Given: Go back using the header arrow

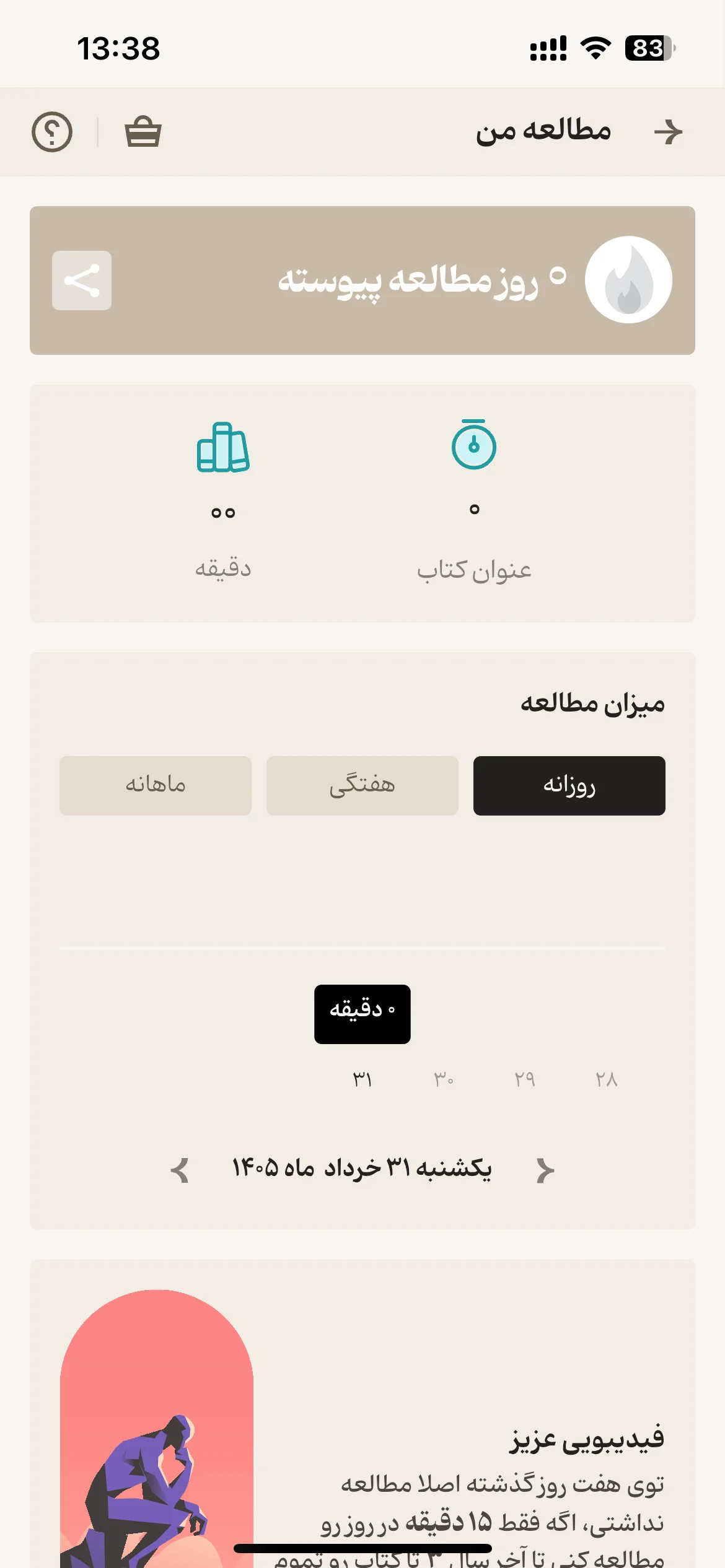Looking at the screenshot, I should (668, 132).
